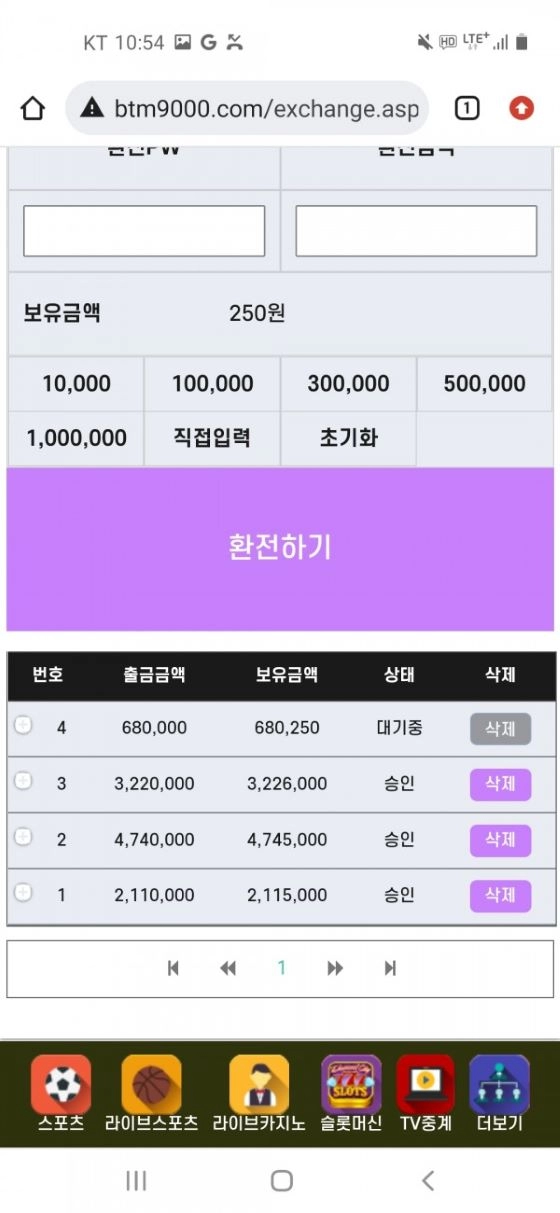Pick the 1,000,000 amount

point(76,438)
